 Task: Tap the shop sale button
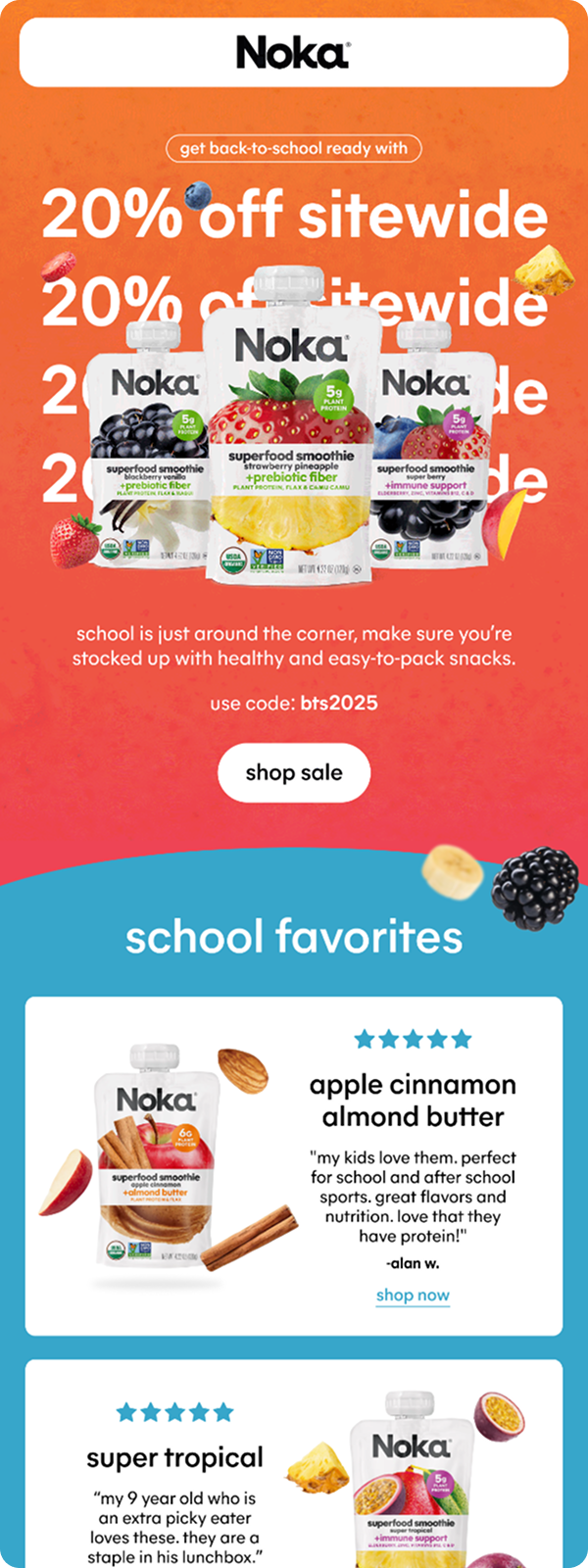(x=294, y=772)
